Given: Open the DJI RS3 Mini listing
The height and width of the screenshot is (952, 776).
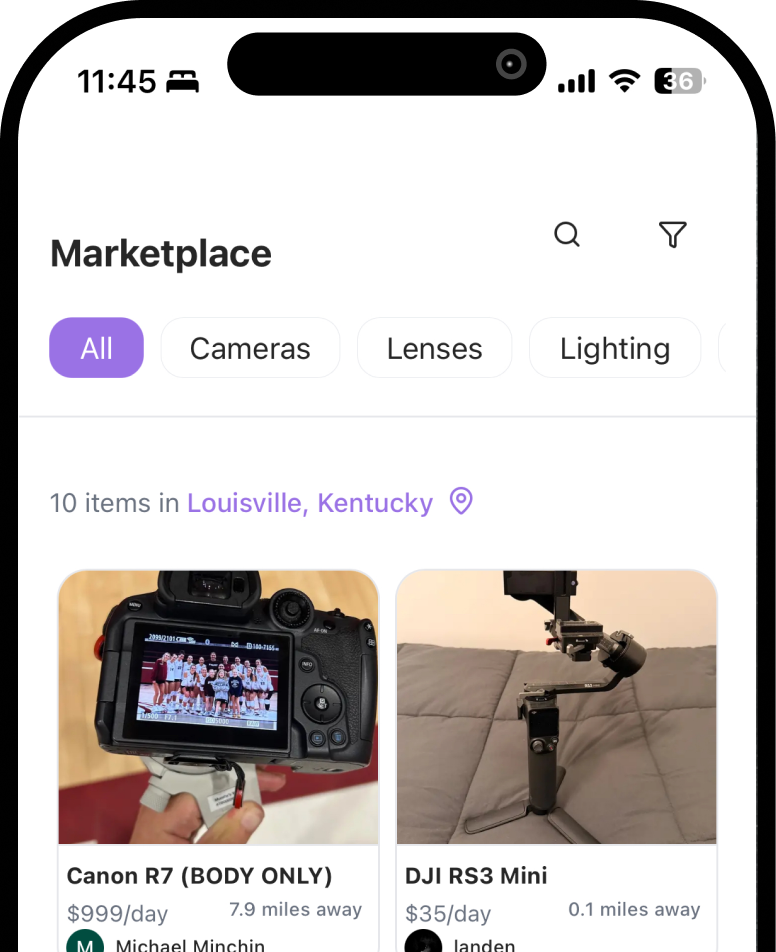Looking at the screenshot, I should pyautogui.click(x=476, y=875).
